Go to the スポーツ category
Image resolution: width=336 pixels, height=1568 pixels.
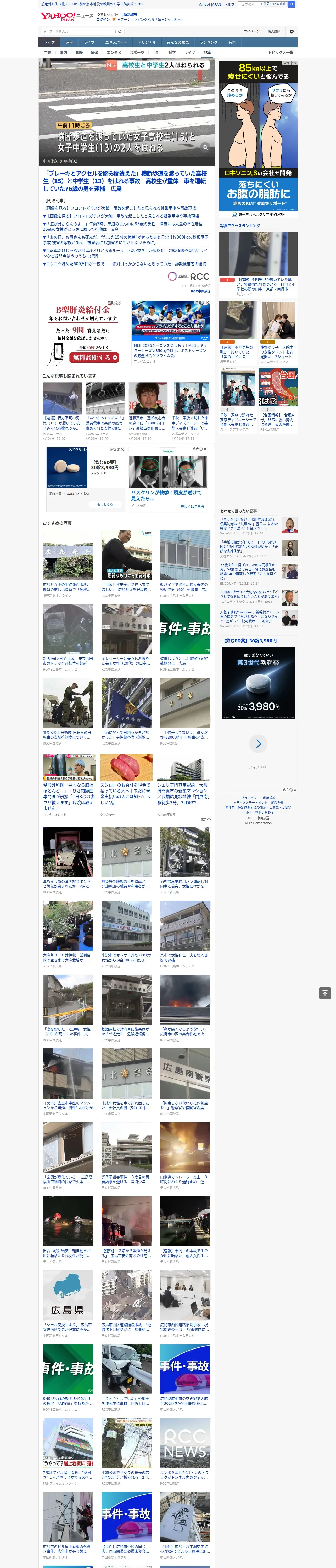[x=137, y=52]
